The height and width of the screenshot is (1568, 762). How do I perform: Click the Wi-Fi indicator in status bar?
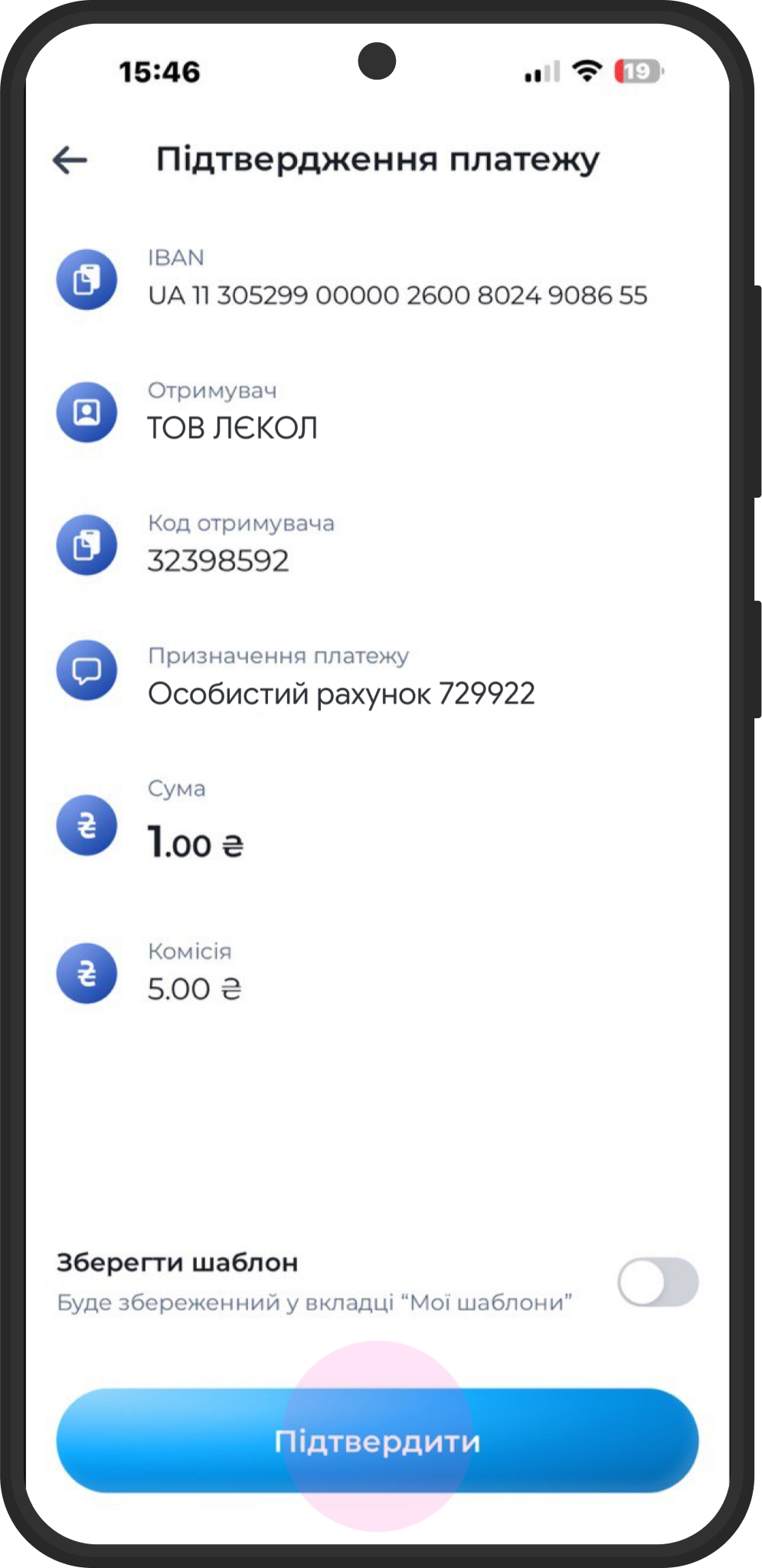coord(587,71)
